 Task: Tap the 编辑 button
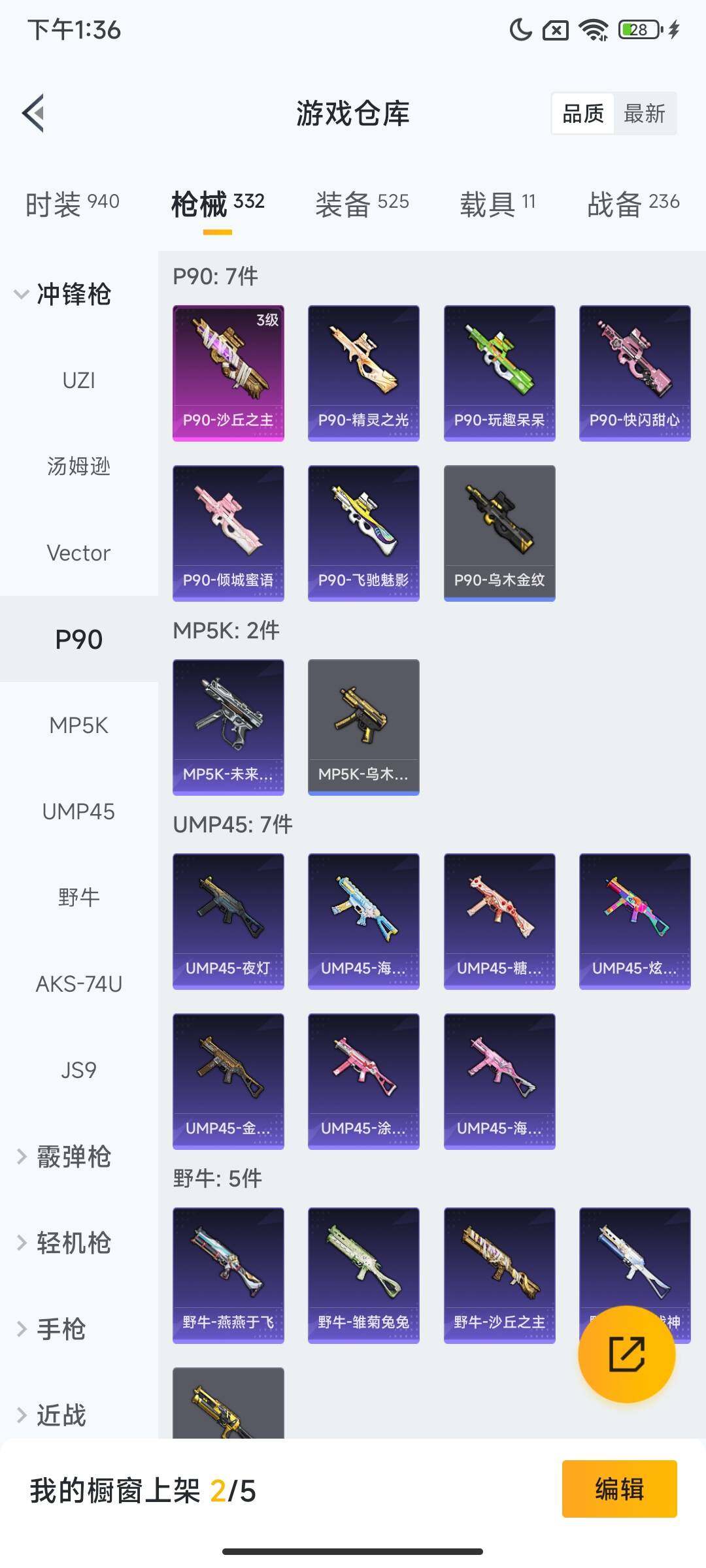pyautogui.click(x=620, y=1493)
